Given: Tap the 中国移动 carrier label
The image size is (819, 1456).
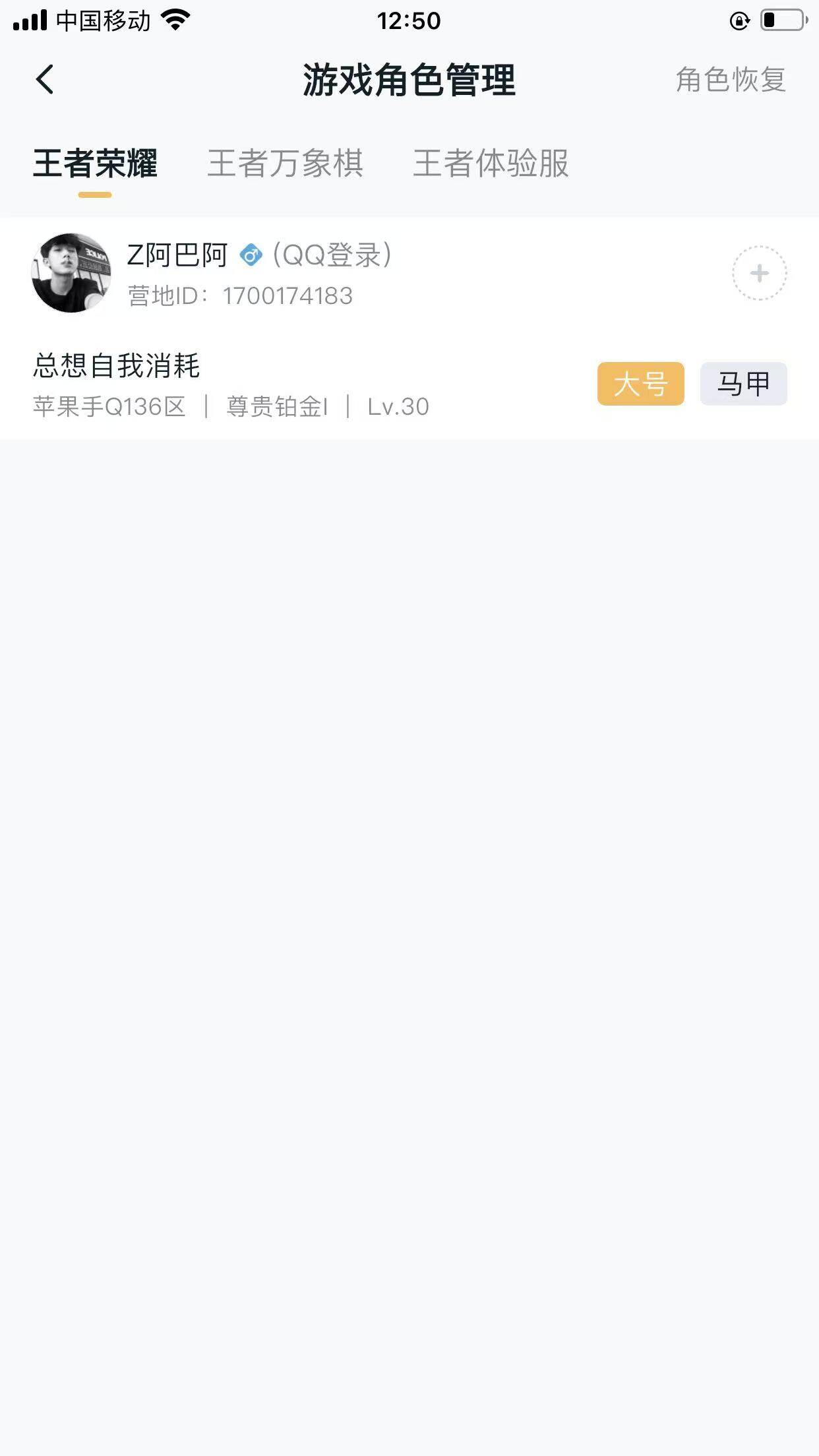Looking at the screenshot, I should [x=104, y=19].
